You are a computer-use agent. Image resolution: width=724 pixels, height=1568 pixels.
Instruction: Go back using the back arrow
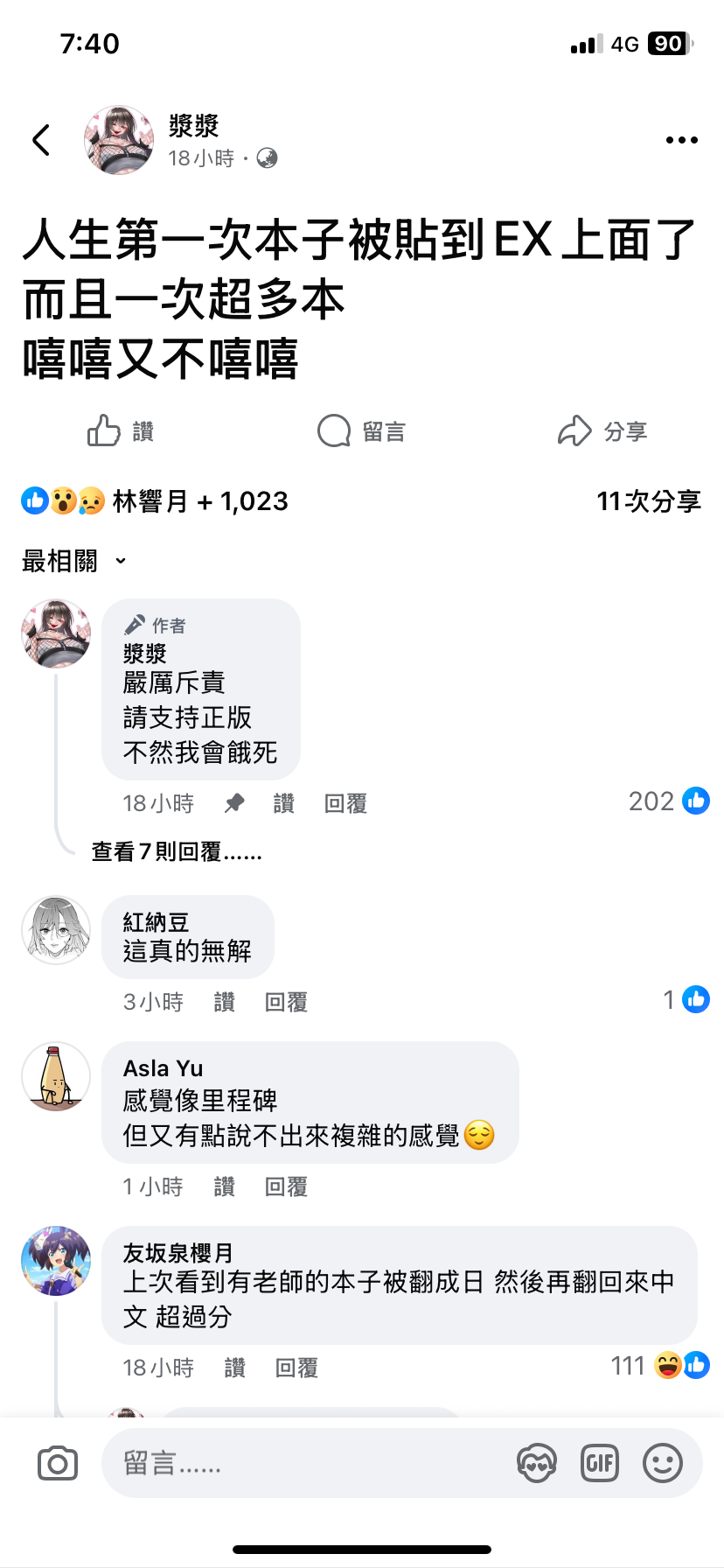coord(41,140)
